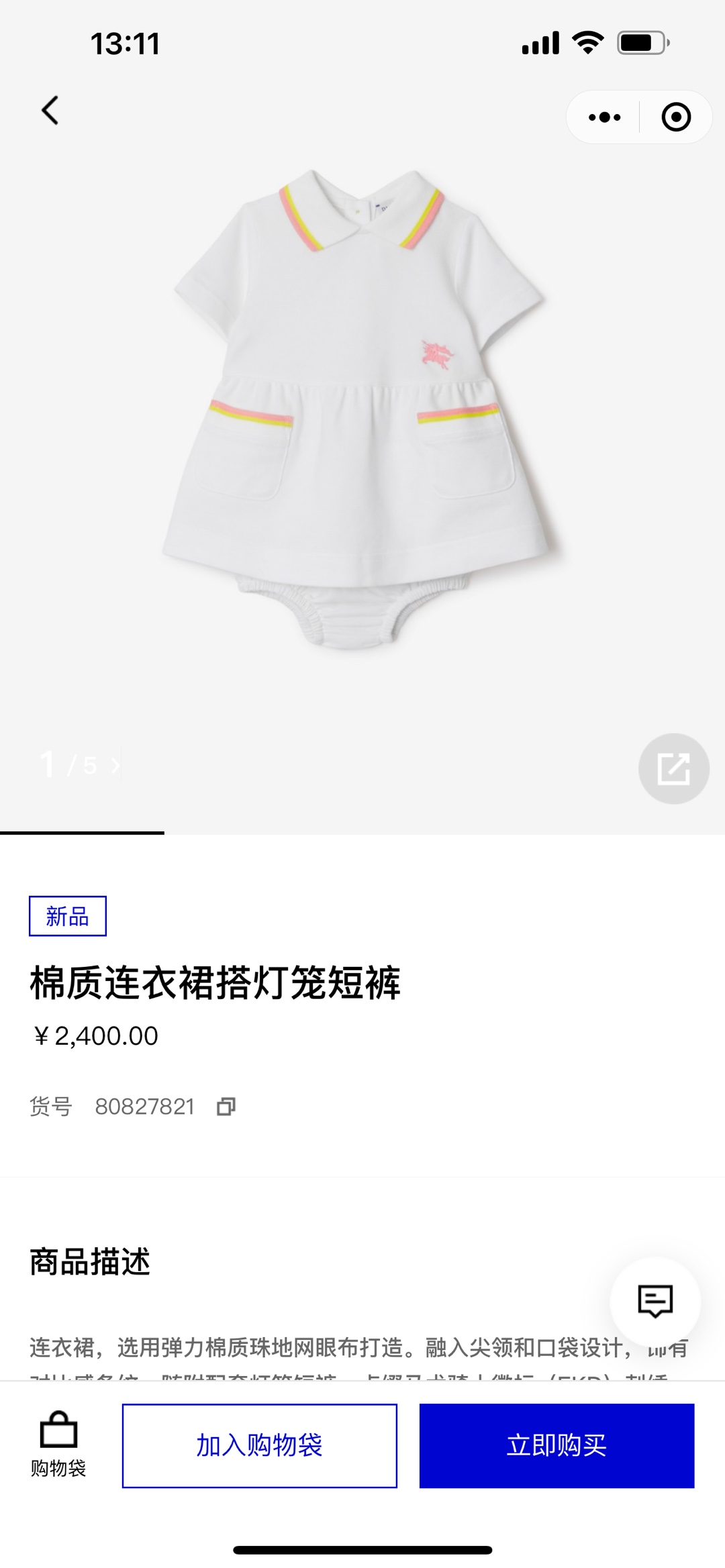The image size is (725, 1568).
Task: Share this product
Action: coord(673,768)
